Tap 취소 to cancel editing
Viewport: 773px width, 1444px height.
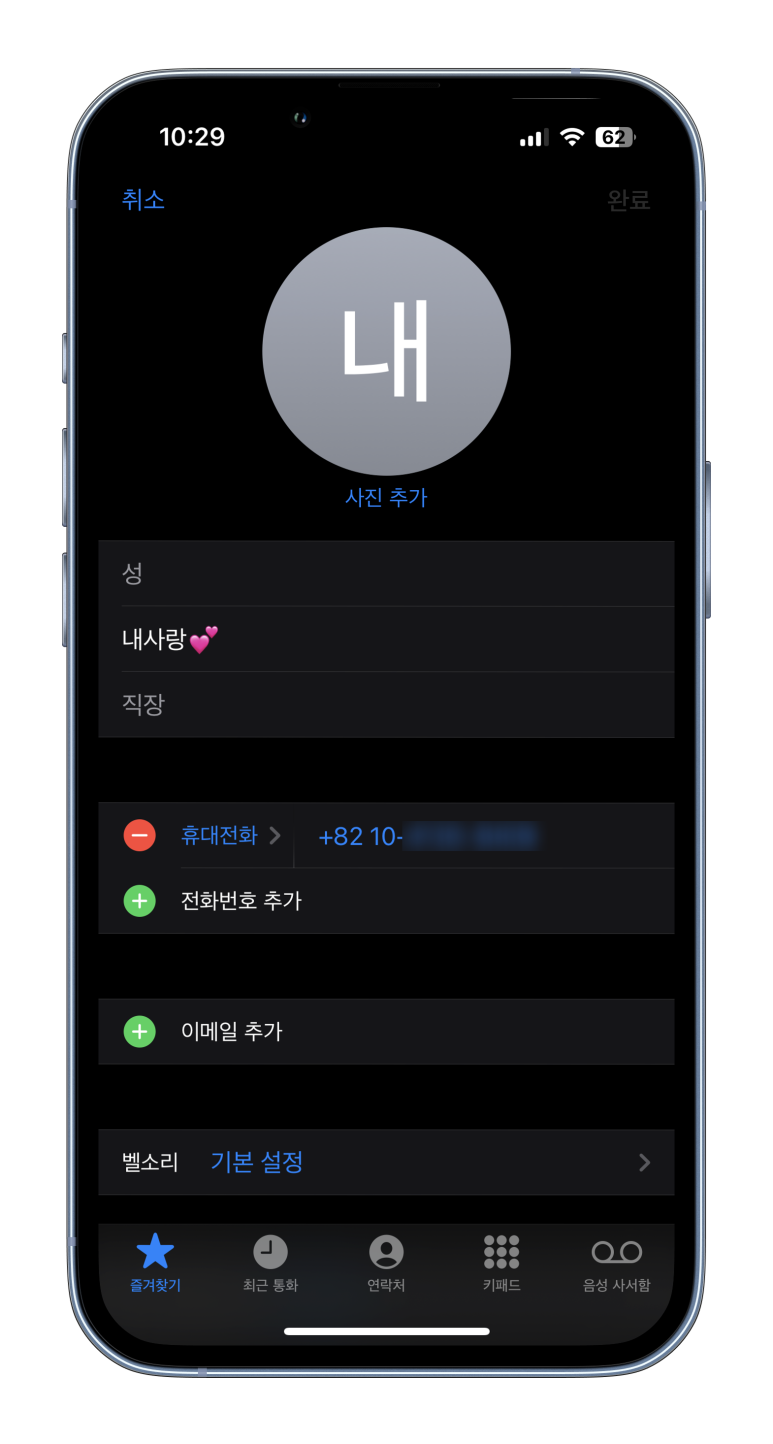coord(143,199)
